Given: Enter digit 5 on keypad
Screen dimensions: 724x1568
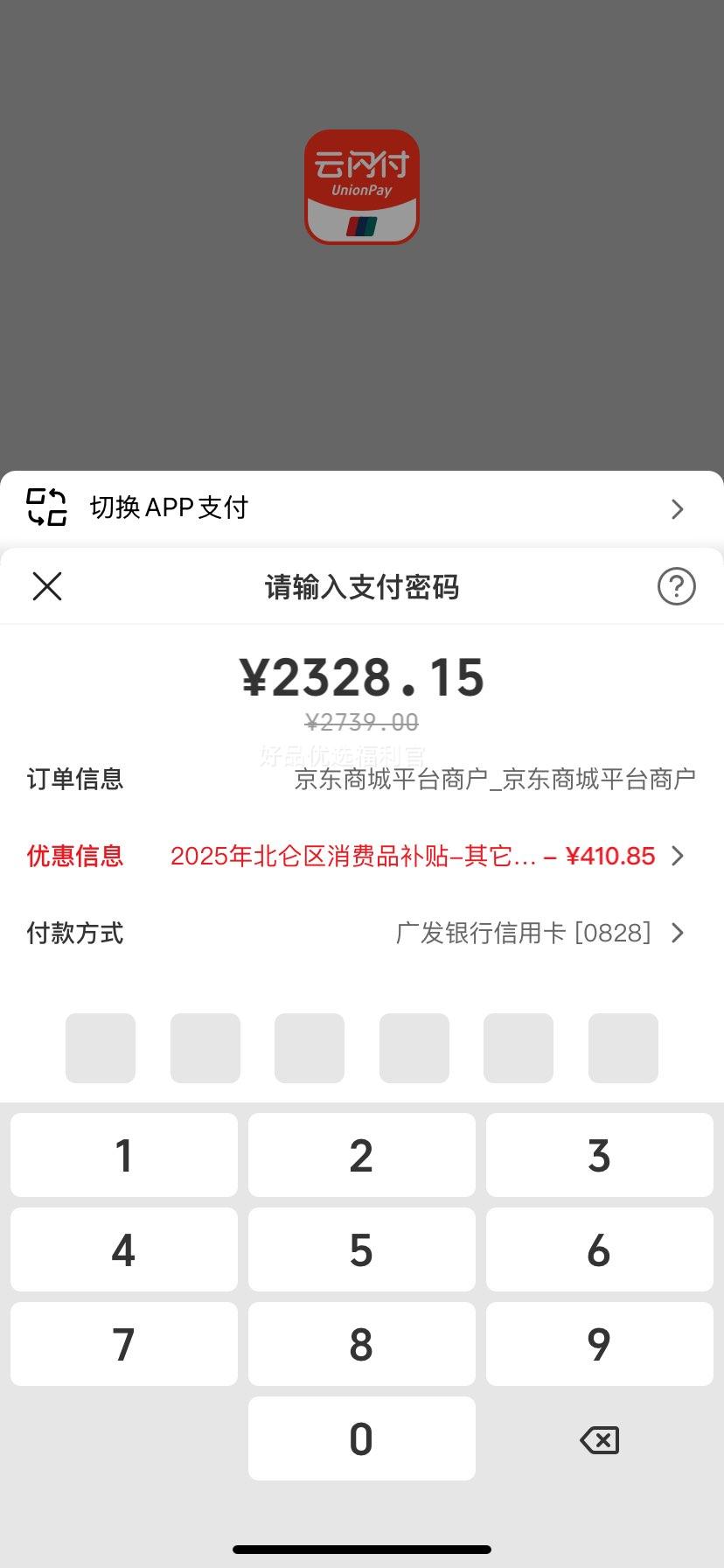Looking at the screenshot, I should [x=362, y=1249].
